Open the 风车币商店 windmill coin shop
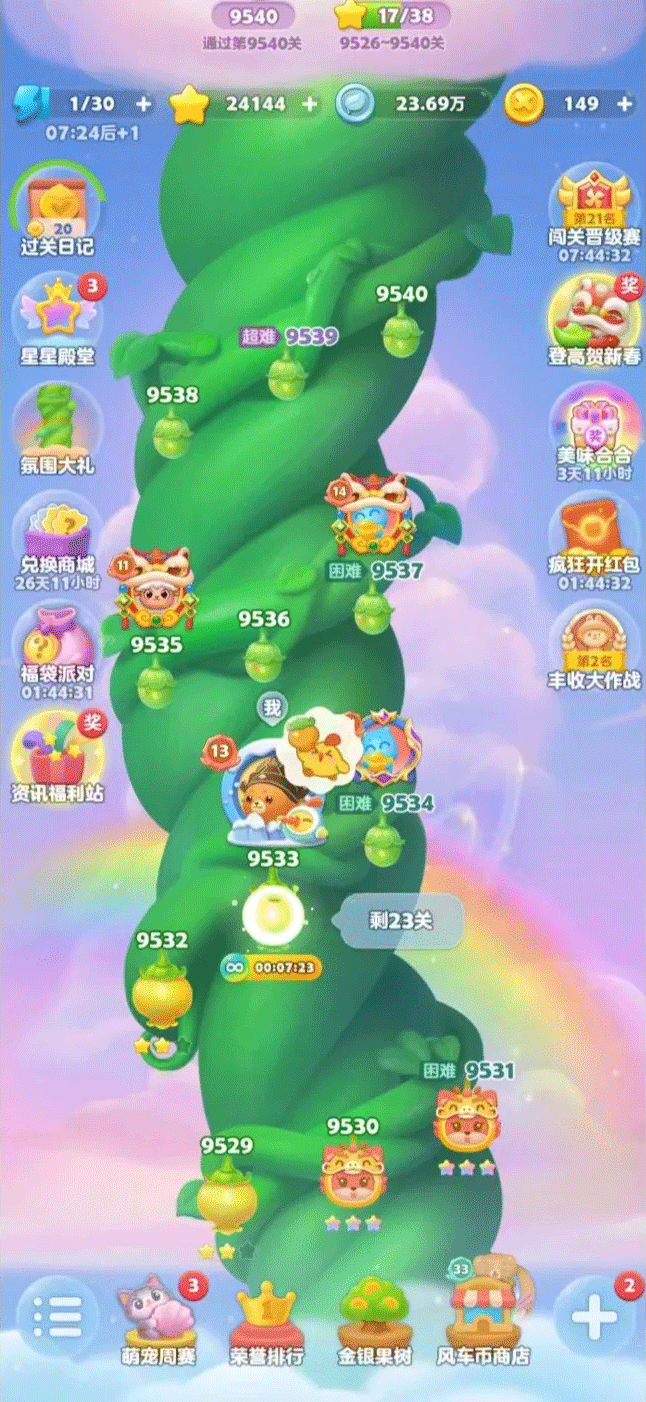This screenshot has height=1402, width=646. click(483, 1318)
